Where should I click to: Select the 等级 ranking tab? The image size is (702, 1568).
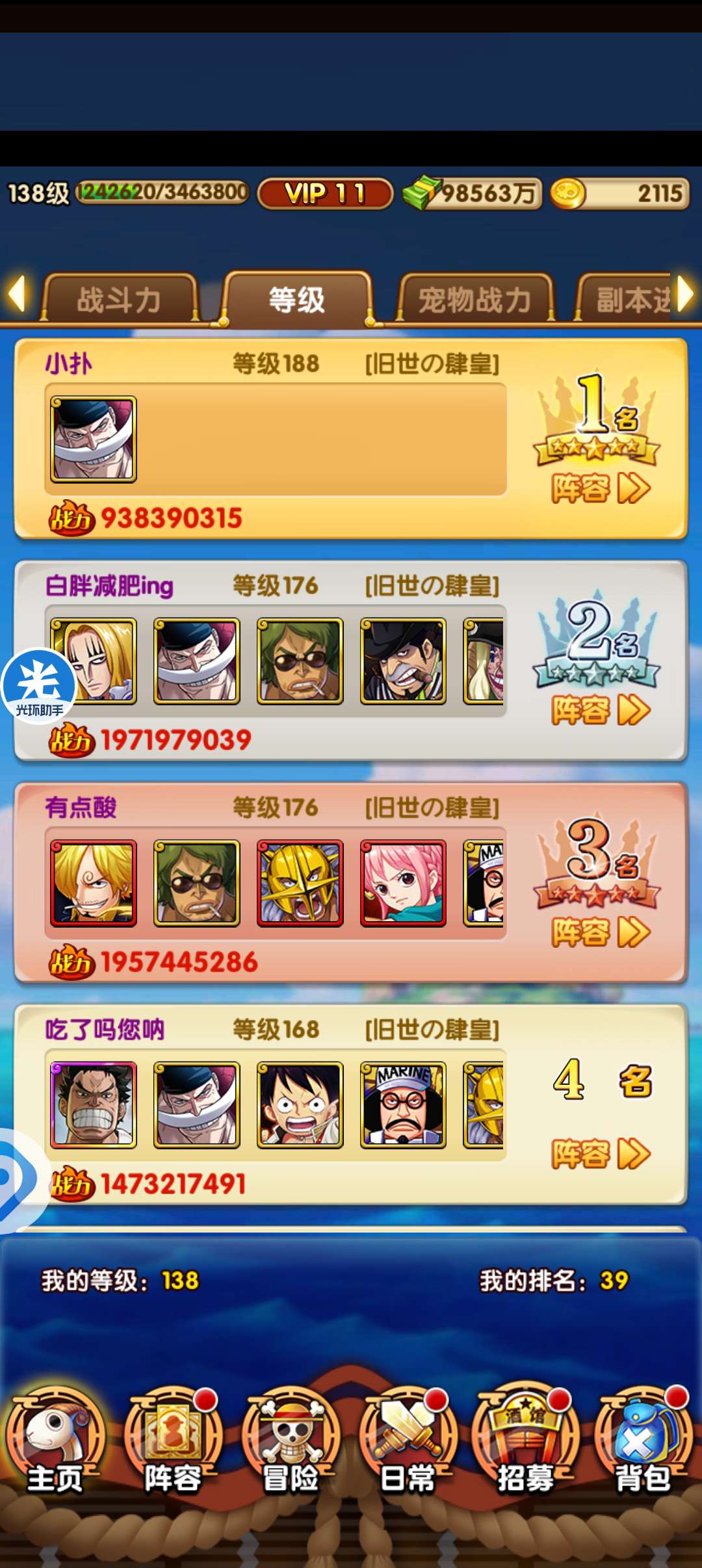pyautogui.click(x=297, y=300)
